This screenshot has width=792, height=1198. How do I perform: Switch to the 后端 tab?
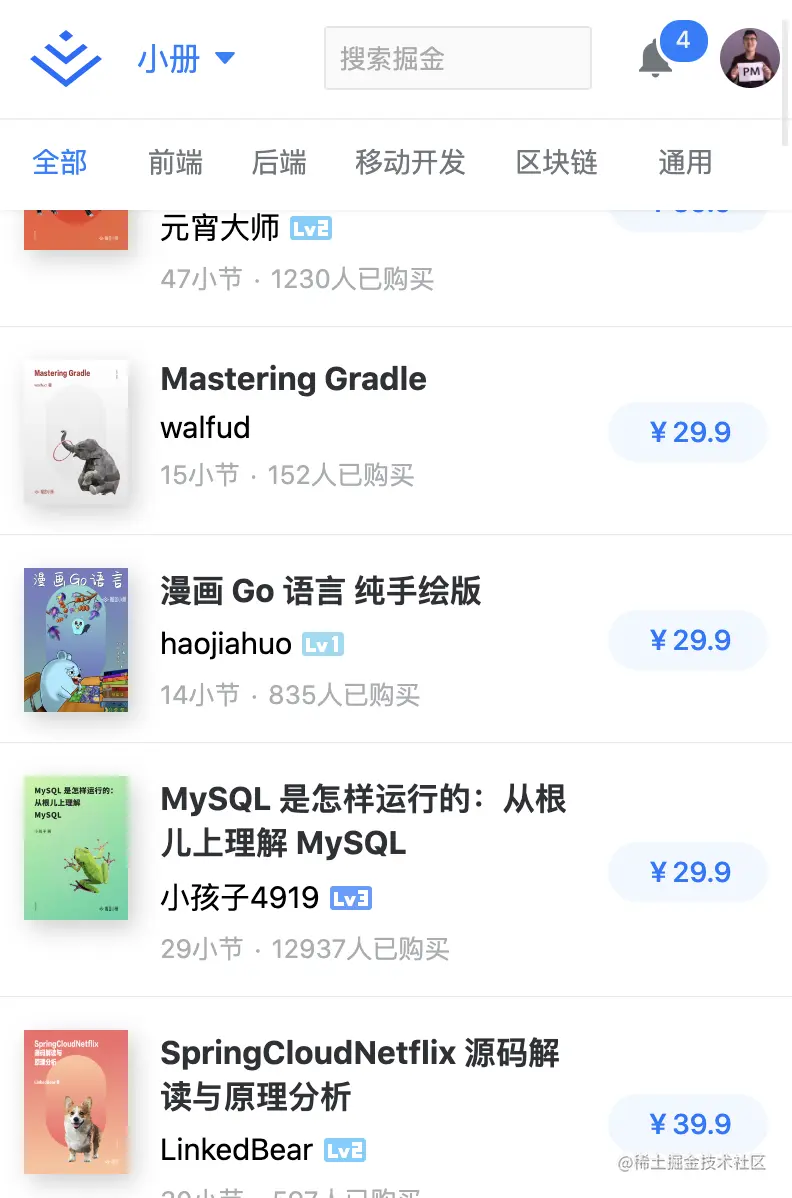point(279,162)
